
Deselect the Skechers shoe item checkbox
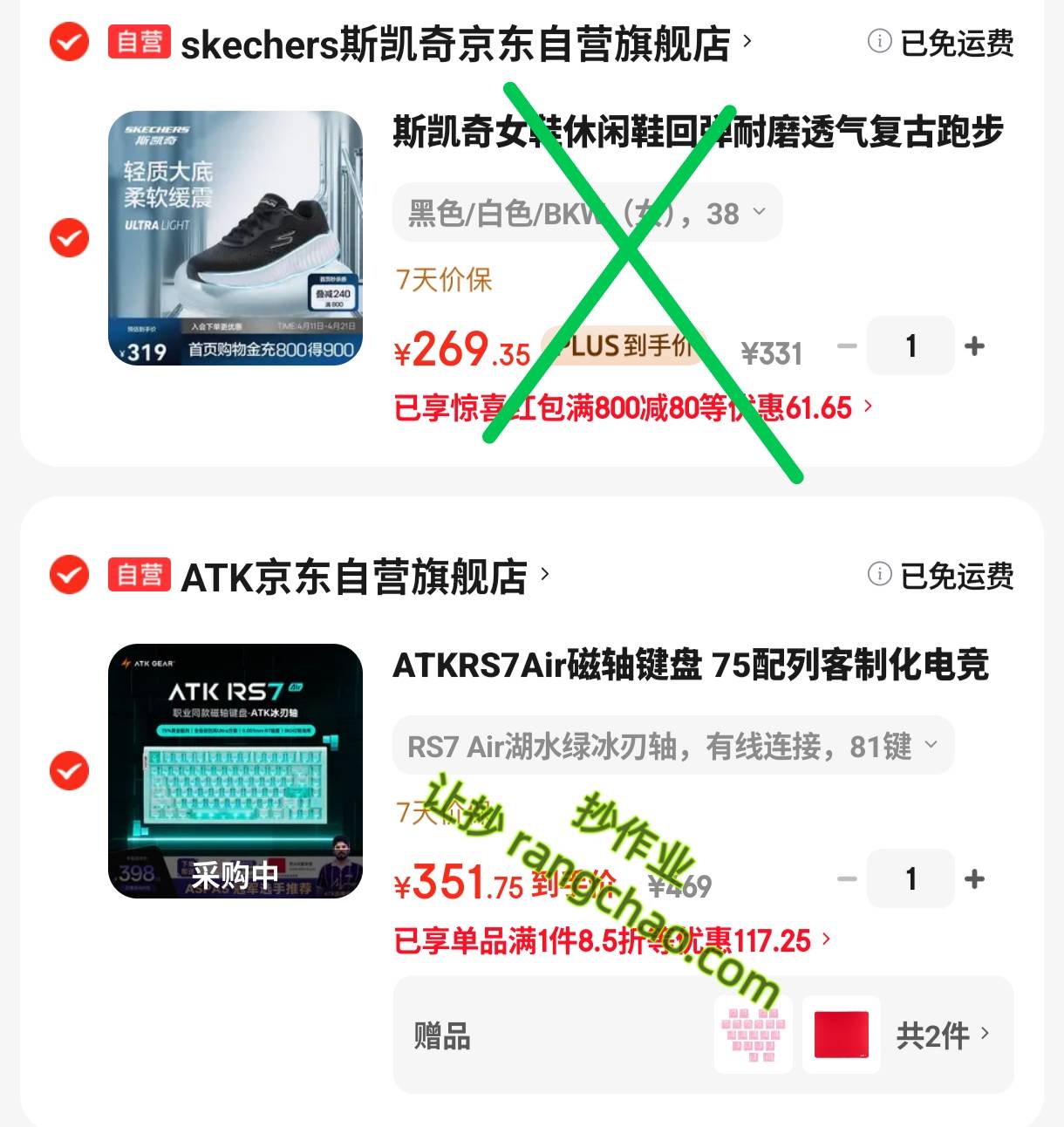point(69,237)
